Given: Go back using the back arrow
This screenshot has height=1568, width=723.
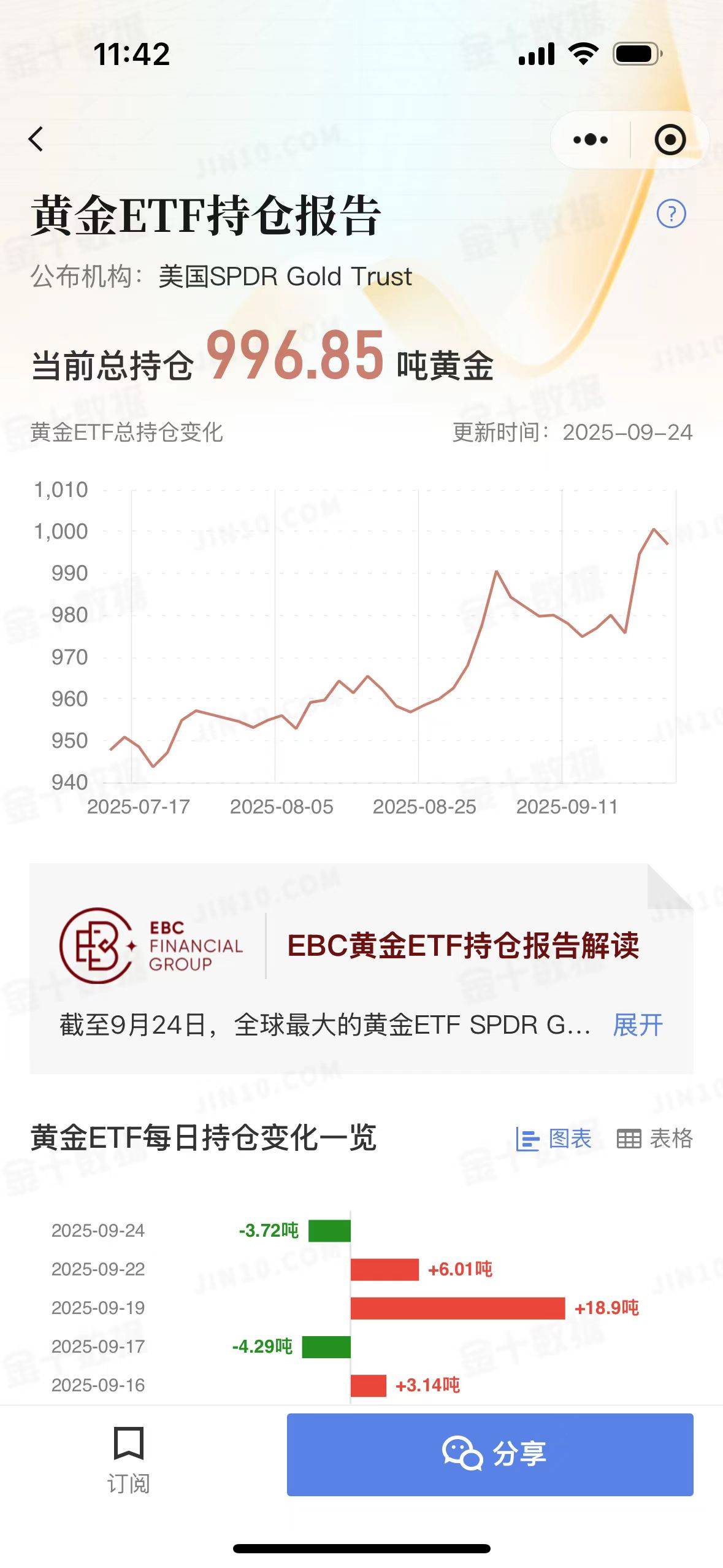Looking at the screenshot, I should point(37,139).
